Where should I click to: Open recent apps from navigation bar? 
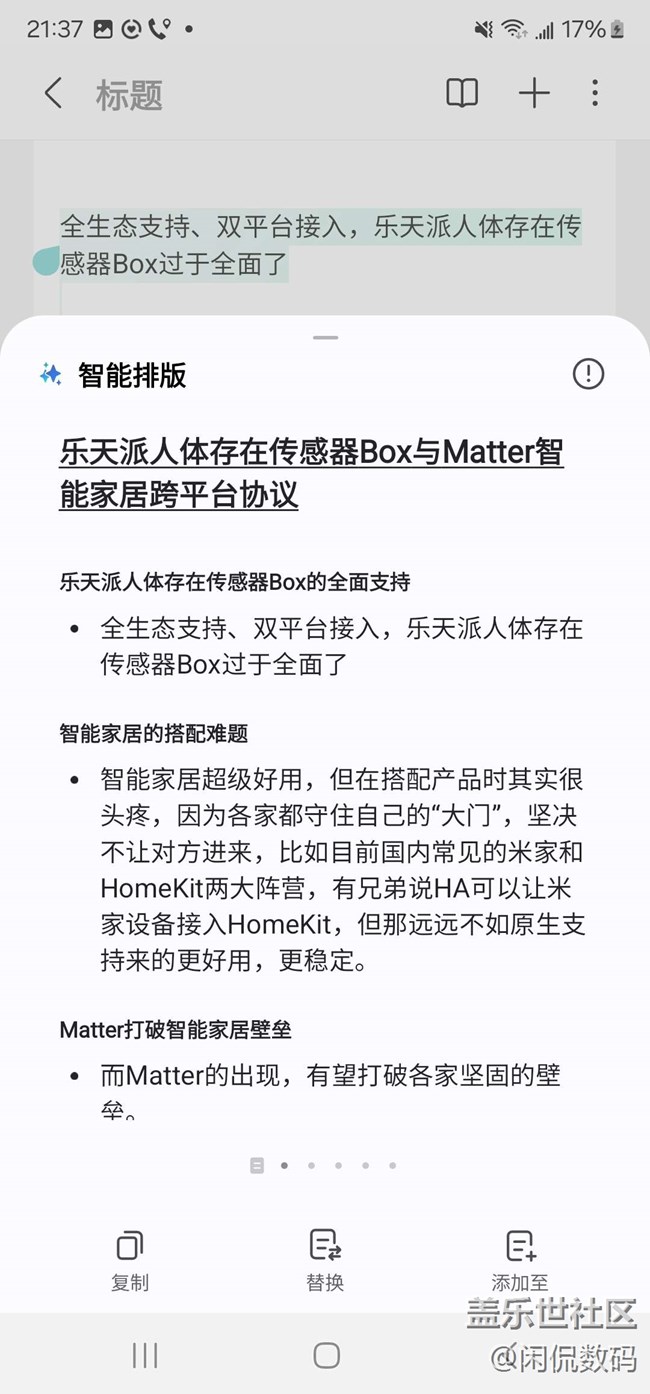pos(145,1355)
